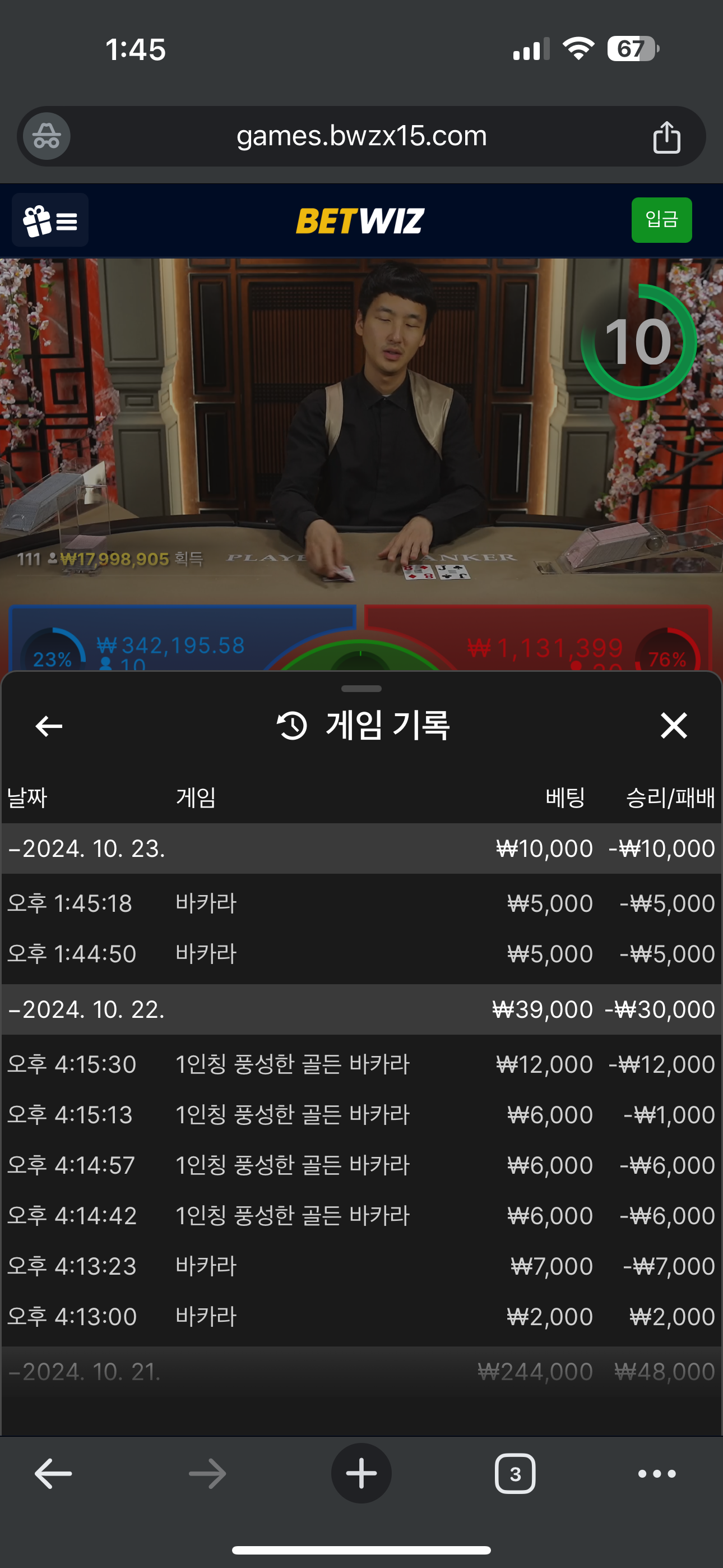The width and height of the screenshot is (723, 1568).
Task: Tap the 입금 deposit button
Action: point(661,220)
